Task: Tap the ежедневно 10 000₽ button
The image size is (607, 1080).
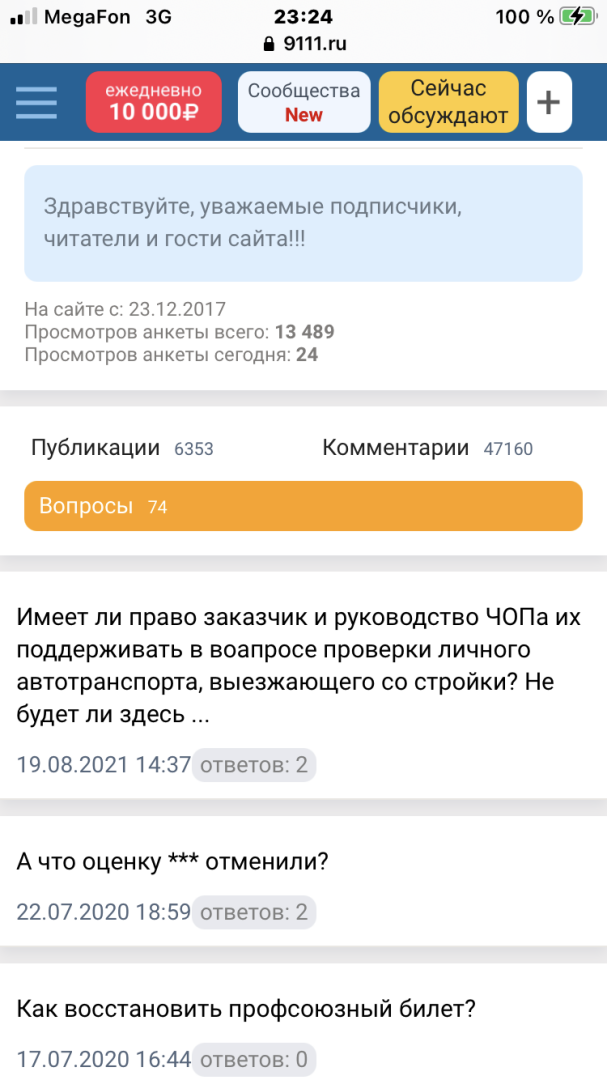Action: (x=153, y=102)
